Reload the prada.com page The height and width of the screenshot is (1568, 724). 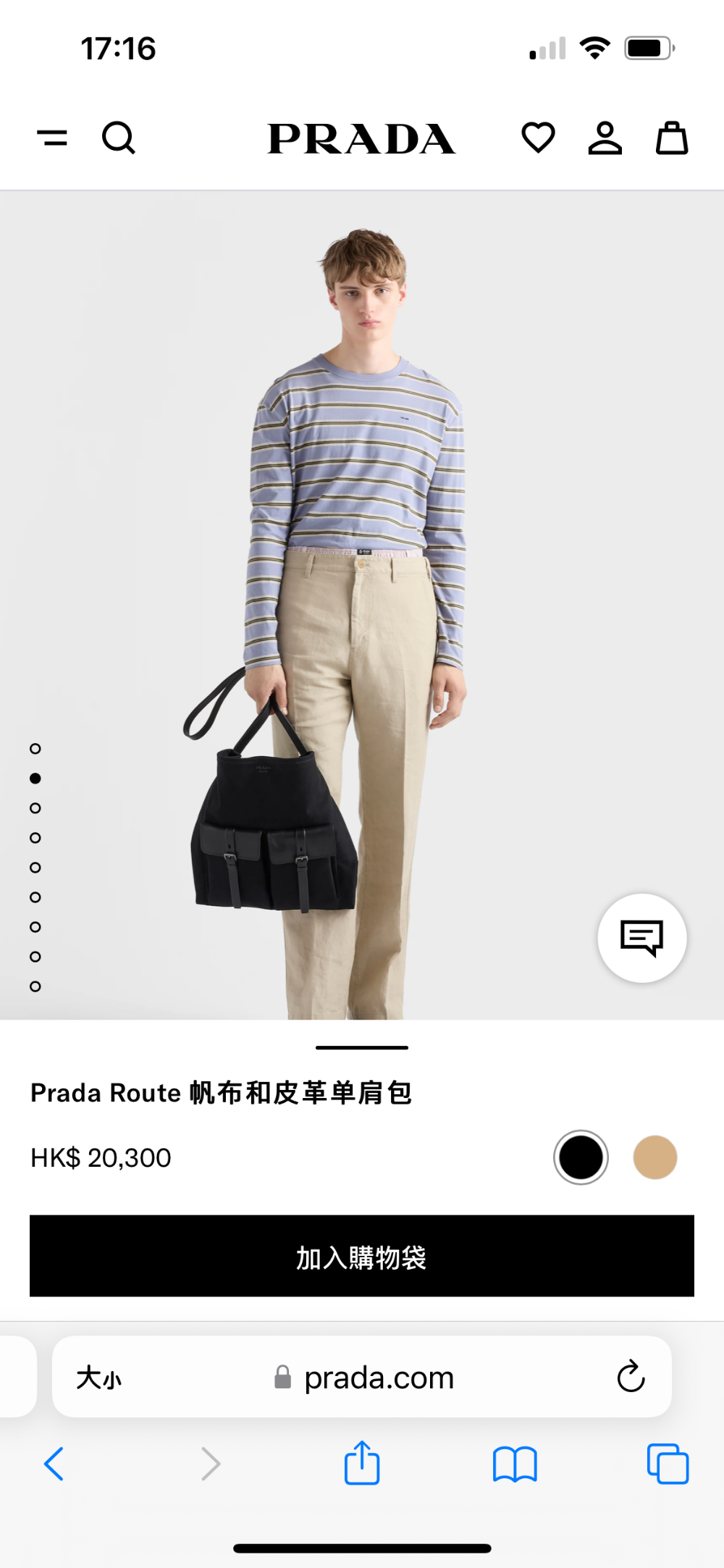[x=631, y=1376]
